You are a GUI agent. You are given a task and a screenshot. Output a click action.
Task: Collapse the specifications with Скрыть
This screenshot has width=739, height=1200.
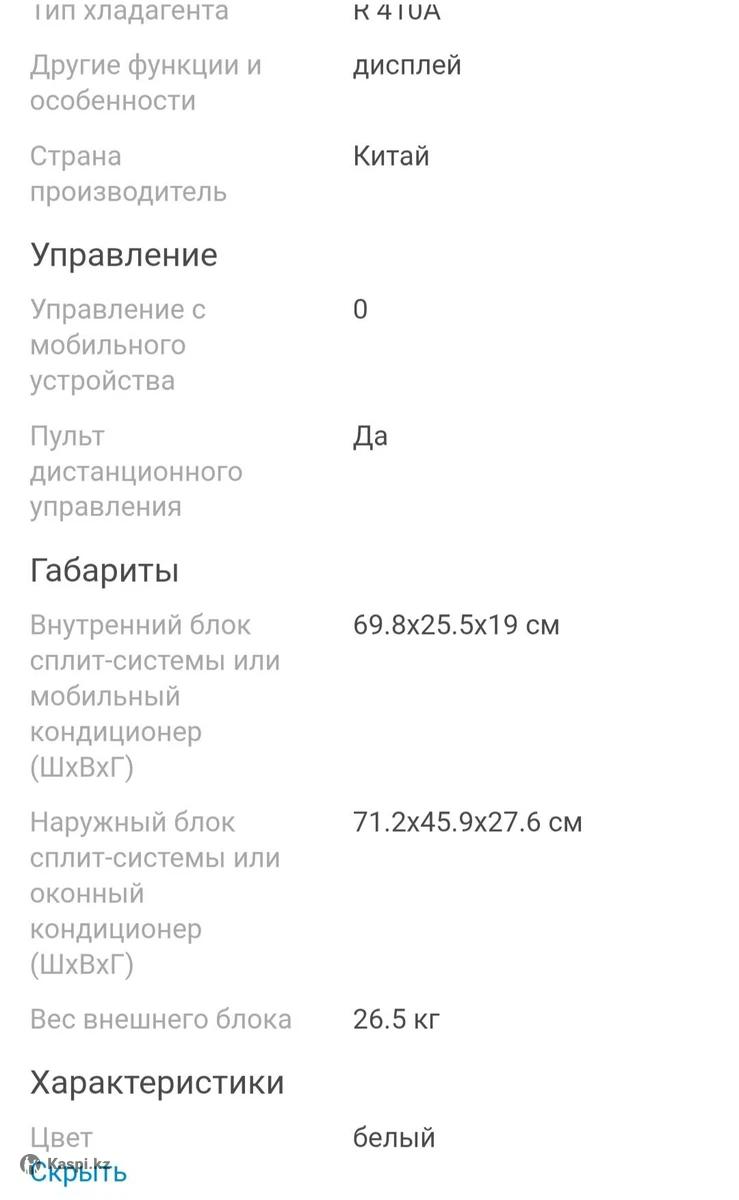coord(79,1173)
